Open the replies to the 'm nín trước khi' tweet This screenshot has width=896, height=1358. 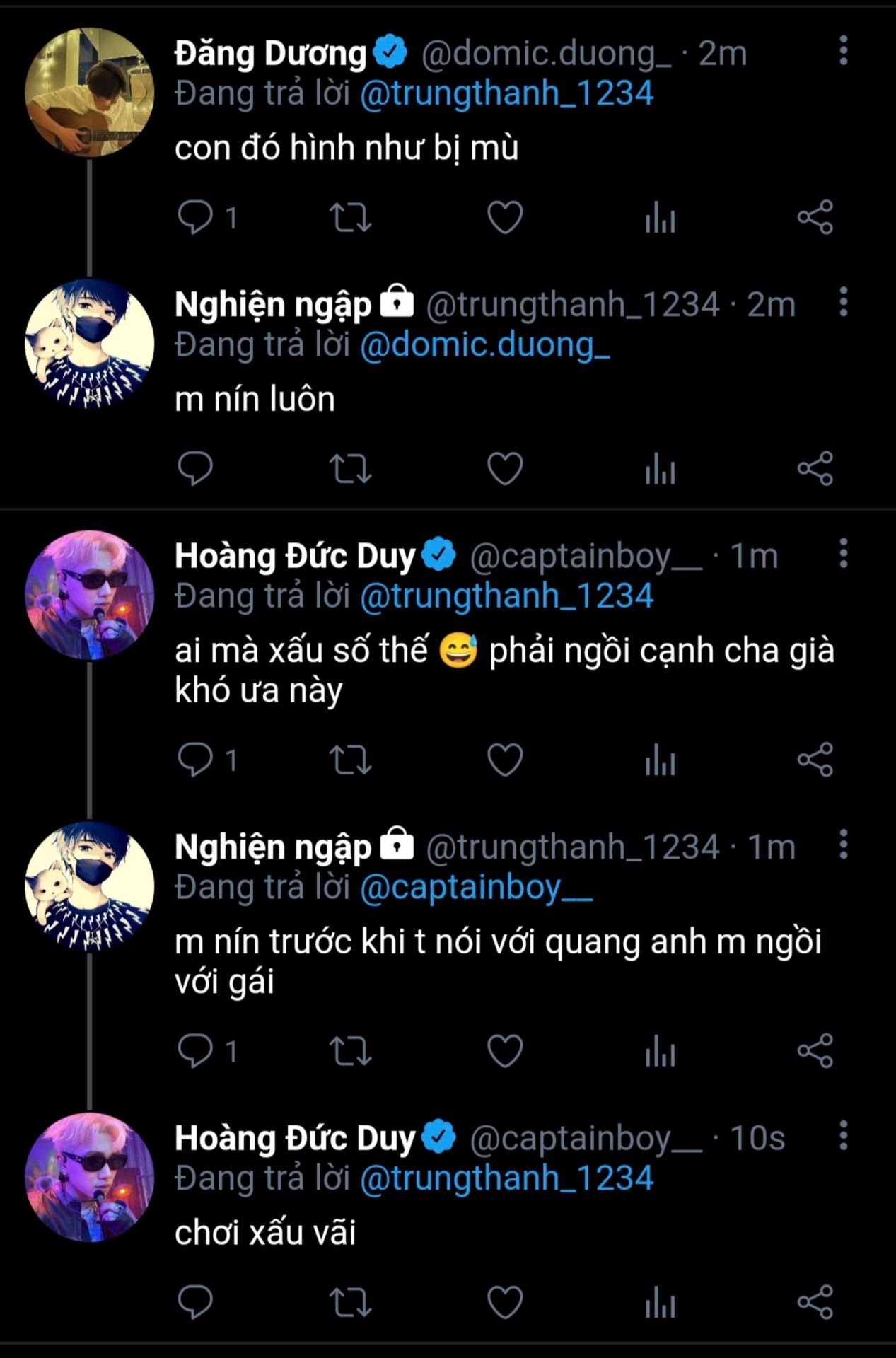[x=195, y=1050]
